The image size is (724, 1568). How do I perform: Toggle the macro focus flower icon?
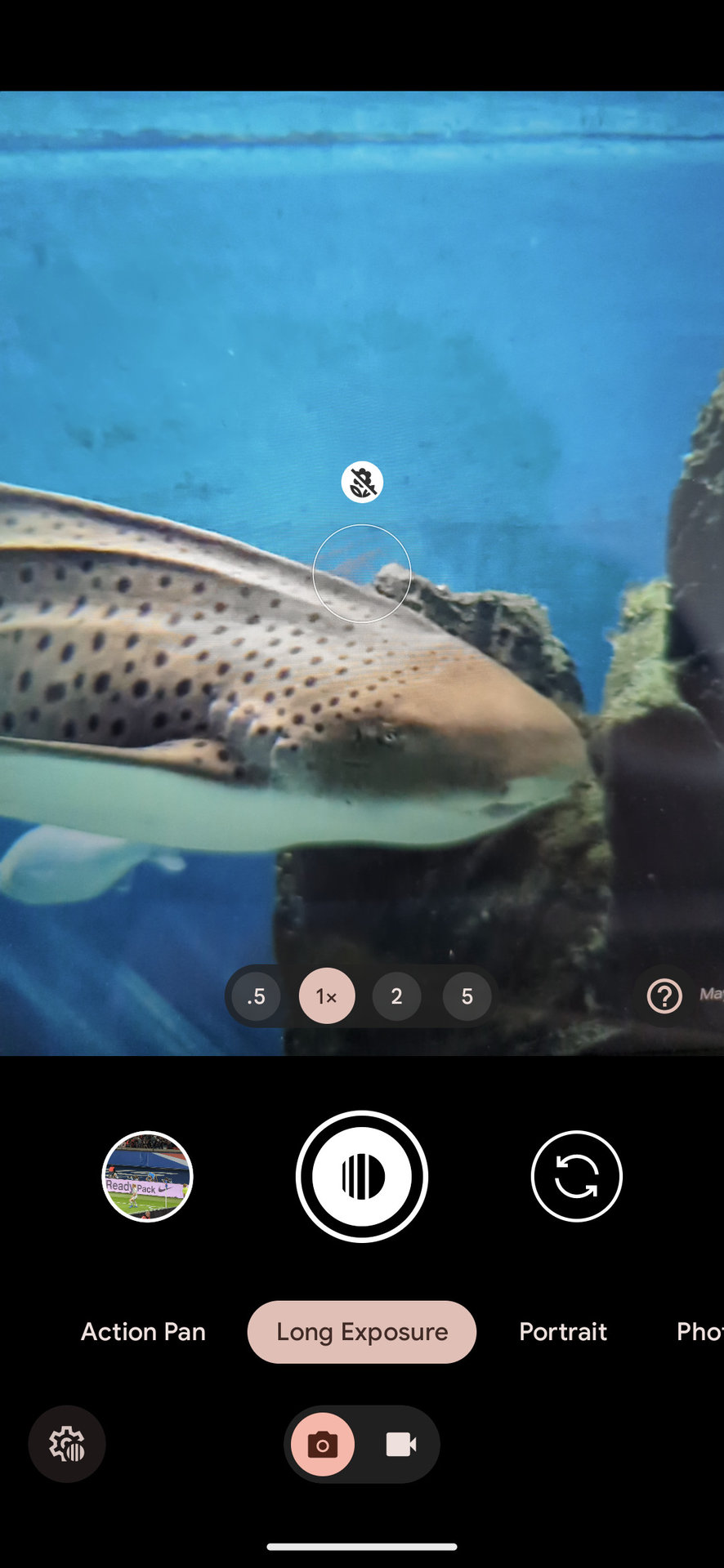click(x=362, y=483)
